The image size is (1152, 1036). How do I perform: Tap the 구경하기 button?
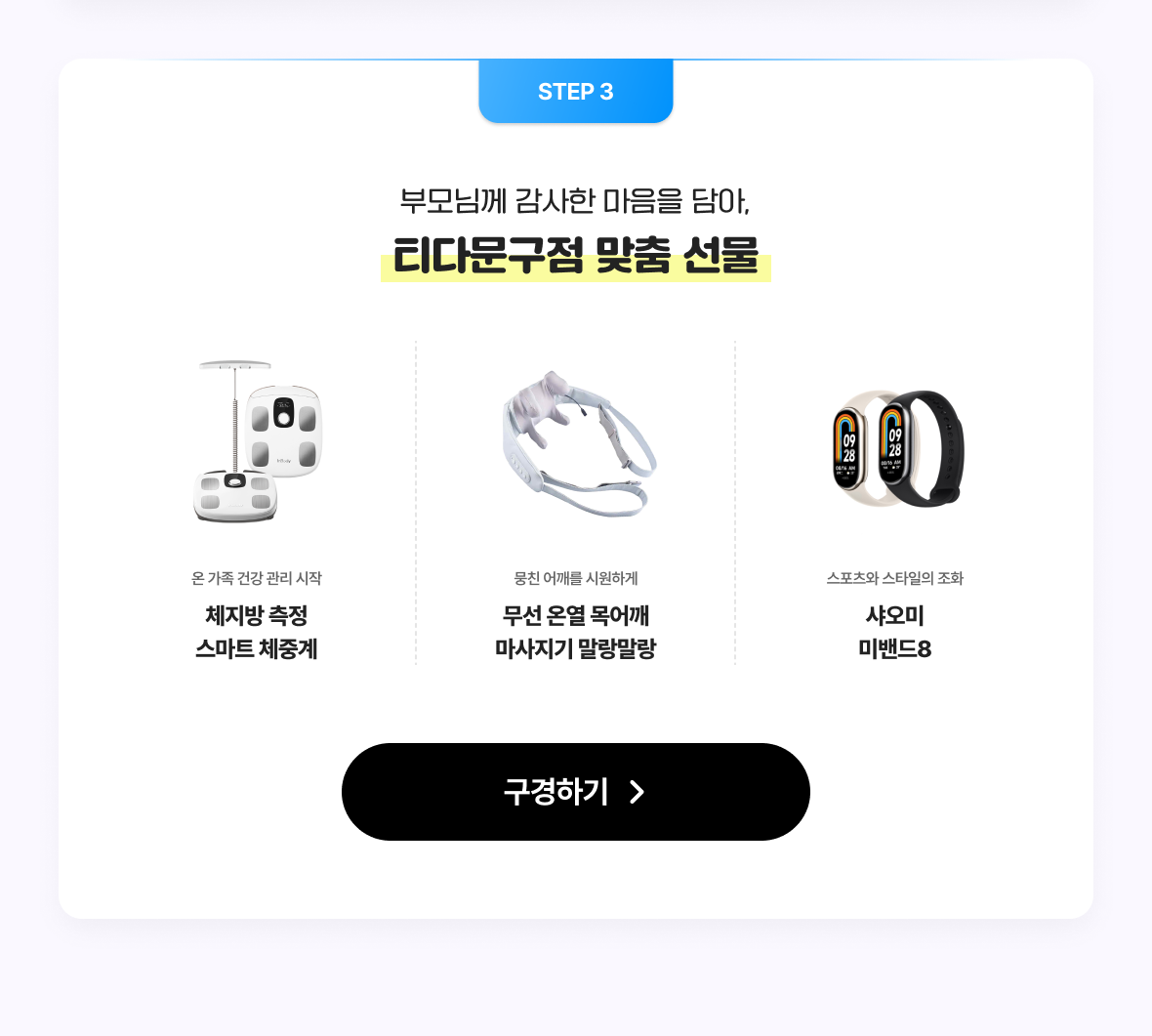575,791
